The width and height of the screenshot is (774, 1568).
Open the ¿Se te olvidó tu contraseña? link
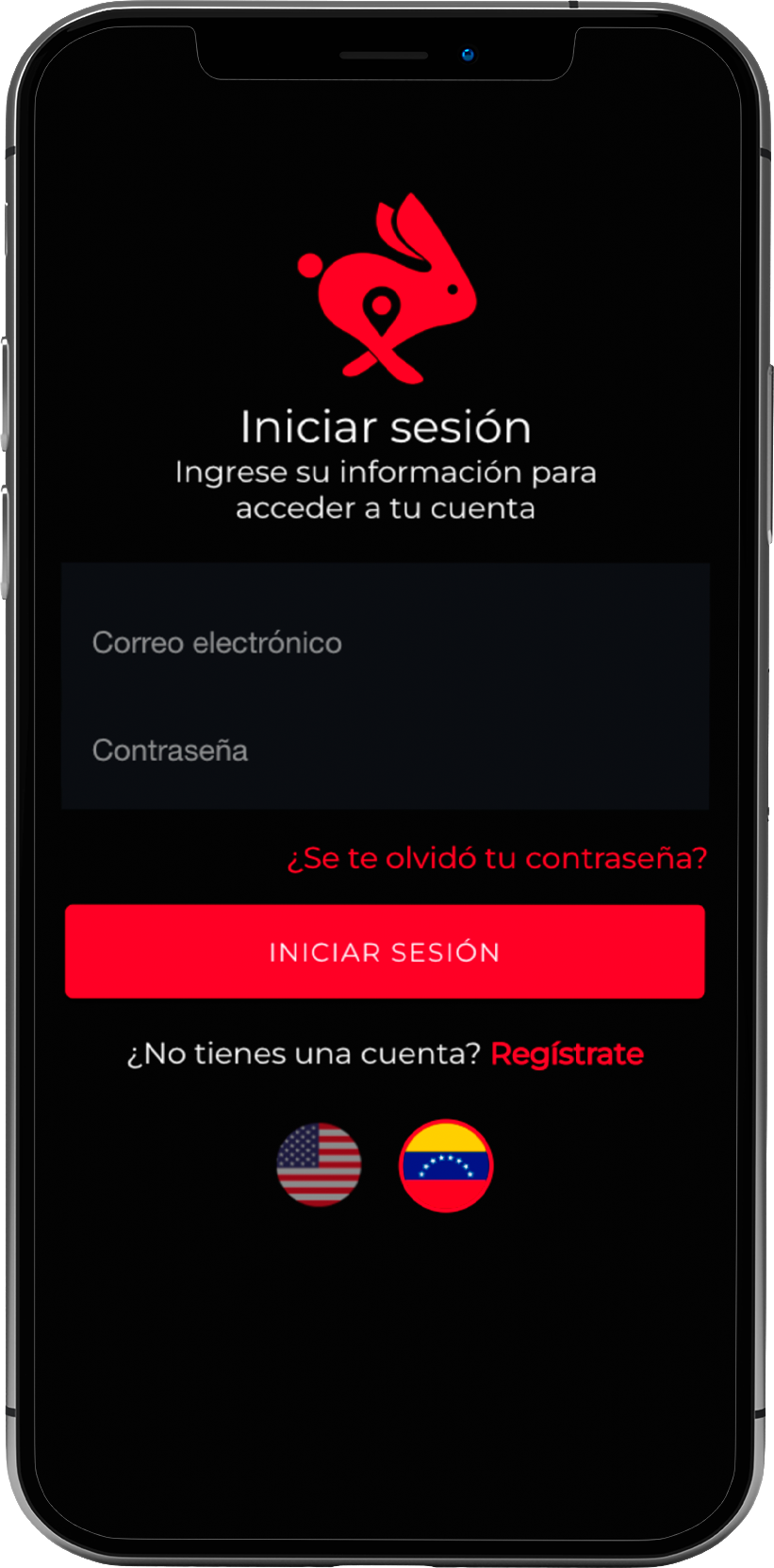pos(497,858)
